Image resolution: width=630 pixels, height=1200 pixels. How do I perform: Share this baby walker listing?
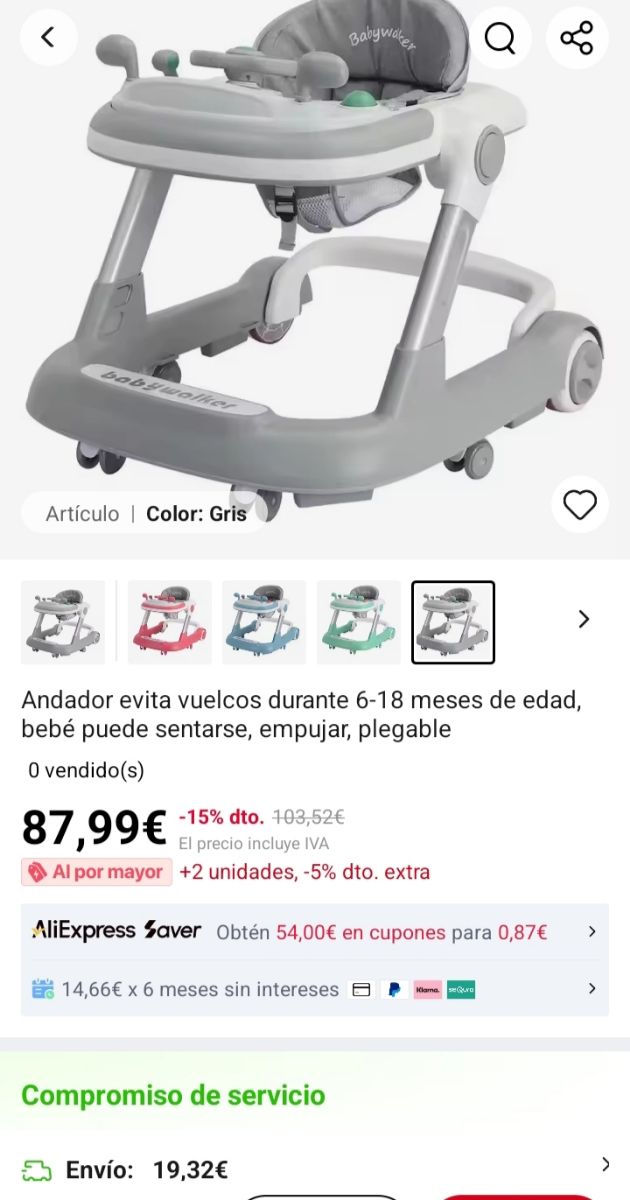pos(577,38)
